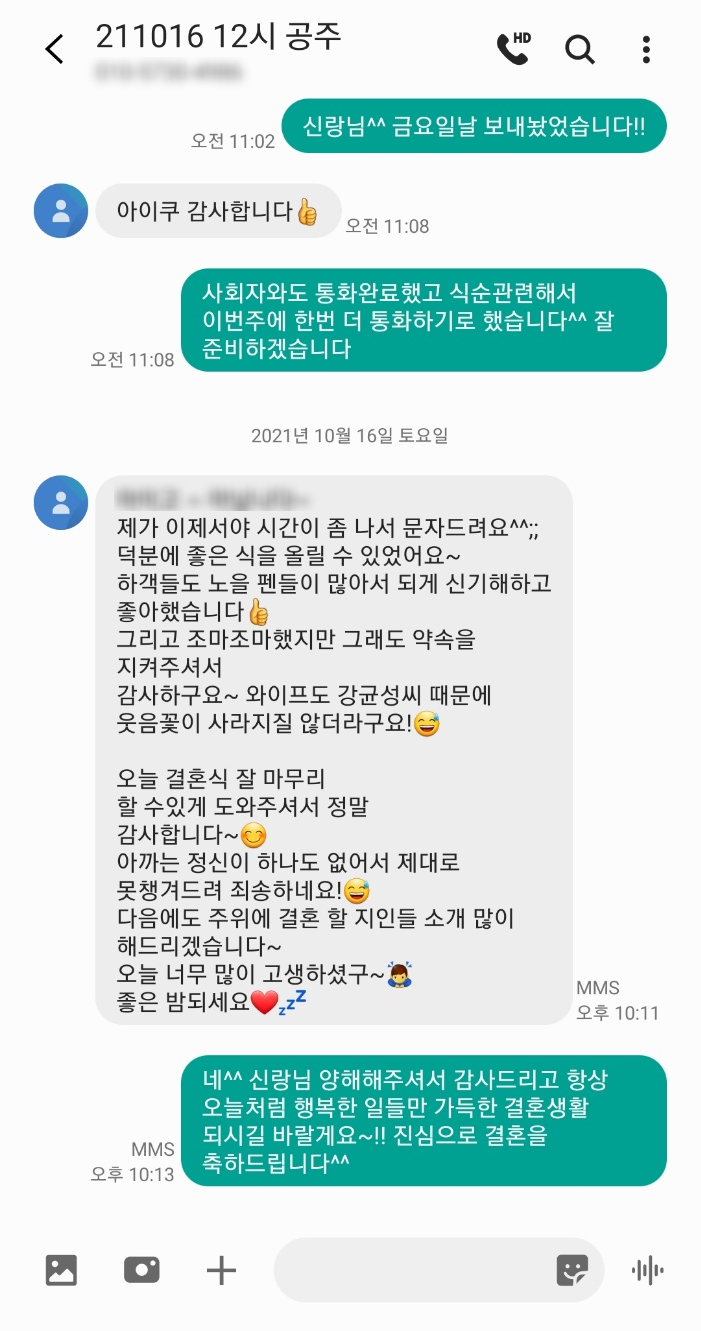Open the sticker and emoji picker
Viewport: 701px width, 1331px height.
click(x=572, y=1270)
